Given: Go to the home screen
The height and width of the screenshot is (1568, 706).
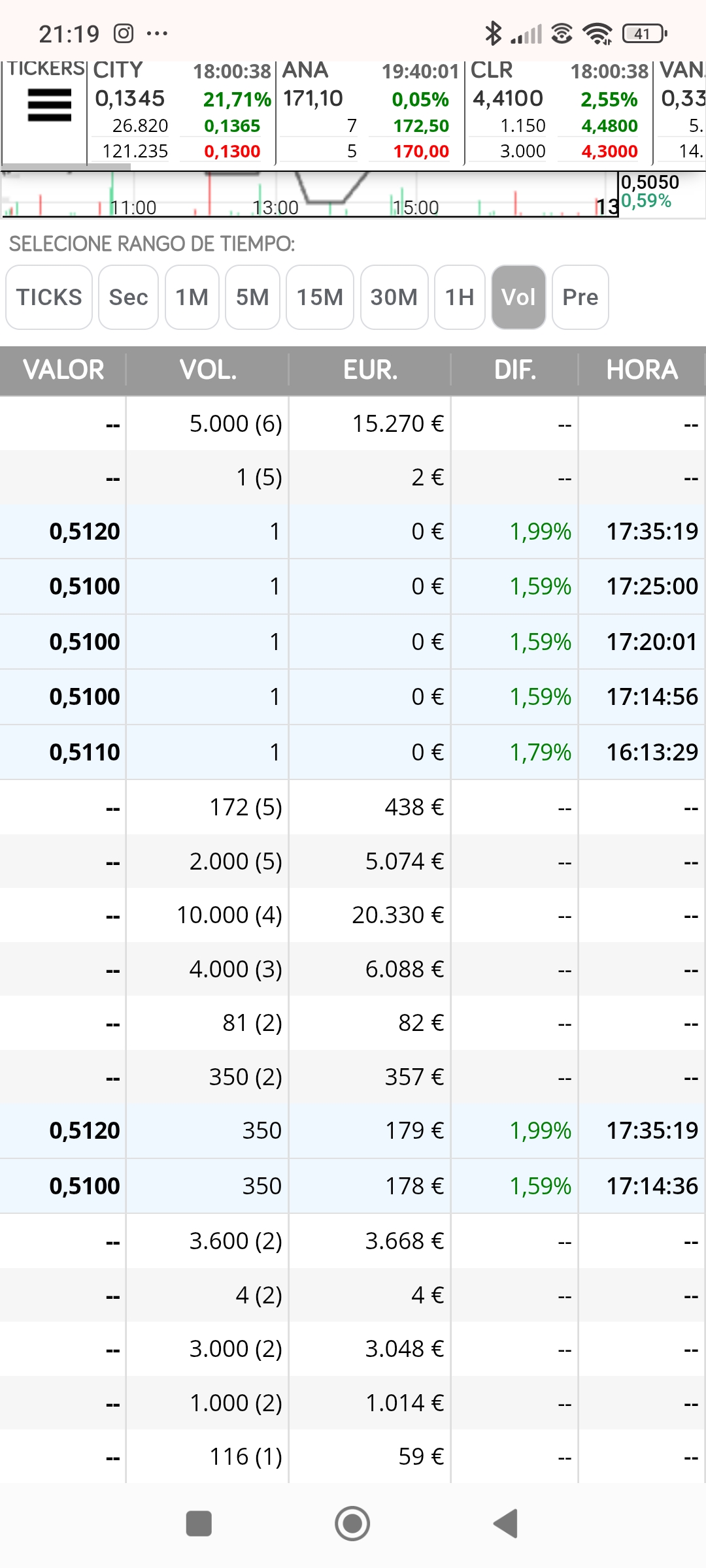Looking at the screenshot, I should click(352, 1524).
